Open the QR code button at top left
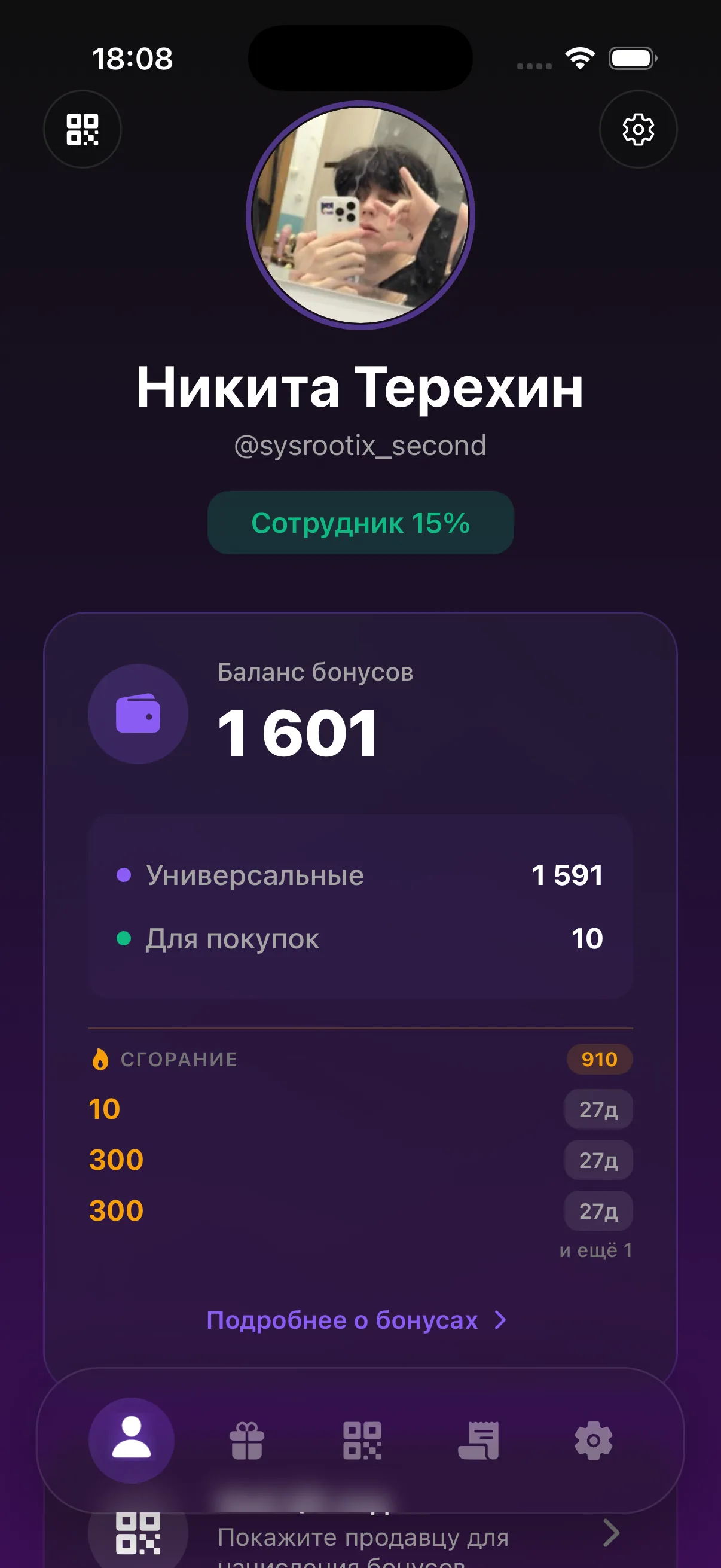Screen dimensions: 721x1568 (x=82, y=129)
